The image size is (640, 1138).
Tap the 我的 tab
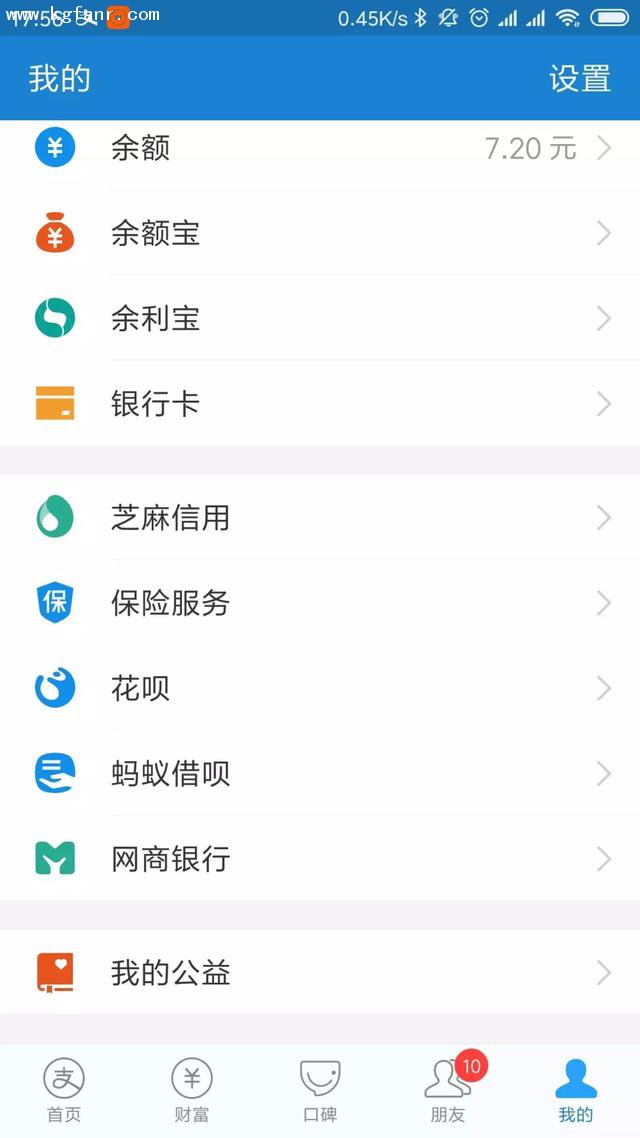[x=576, y=1091]
